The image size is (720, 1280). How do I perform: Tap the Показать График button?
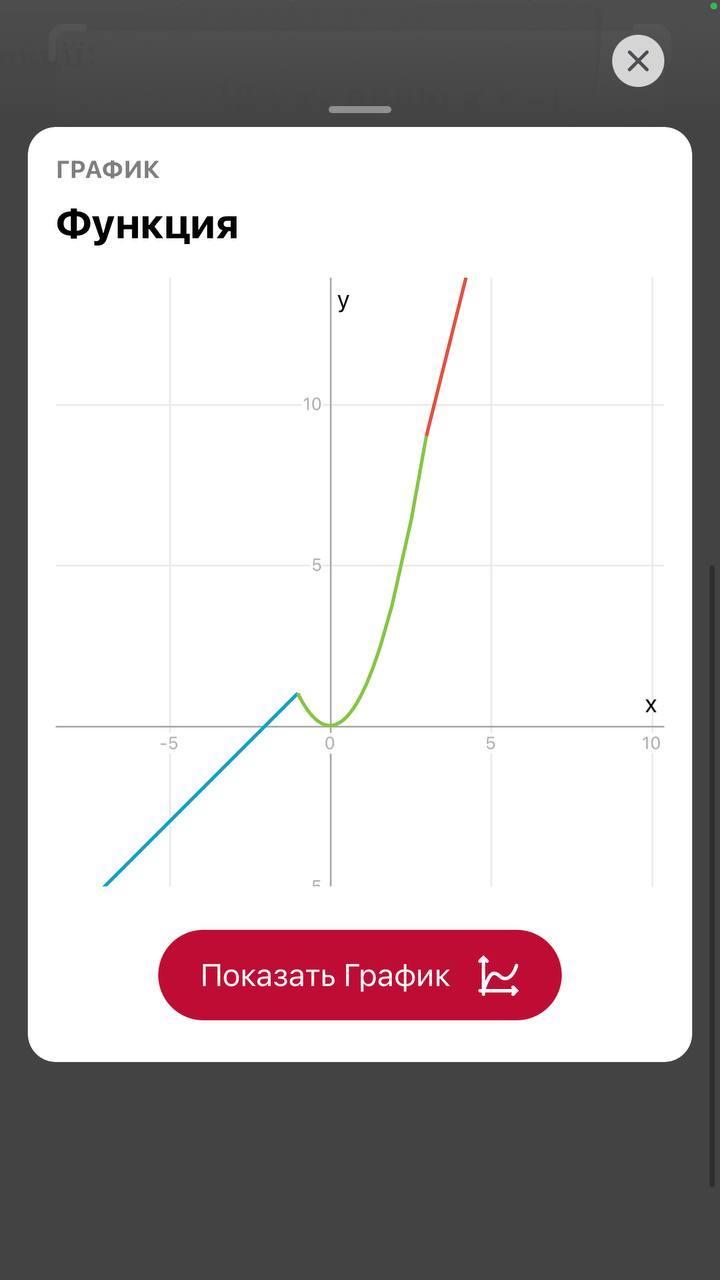pyautogui.click(x=359, y=975)
